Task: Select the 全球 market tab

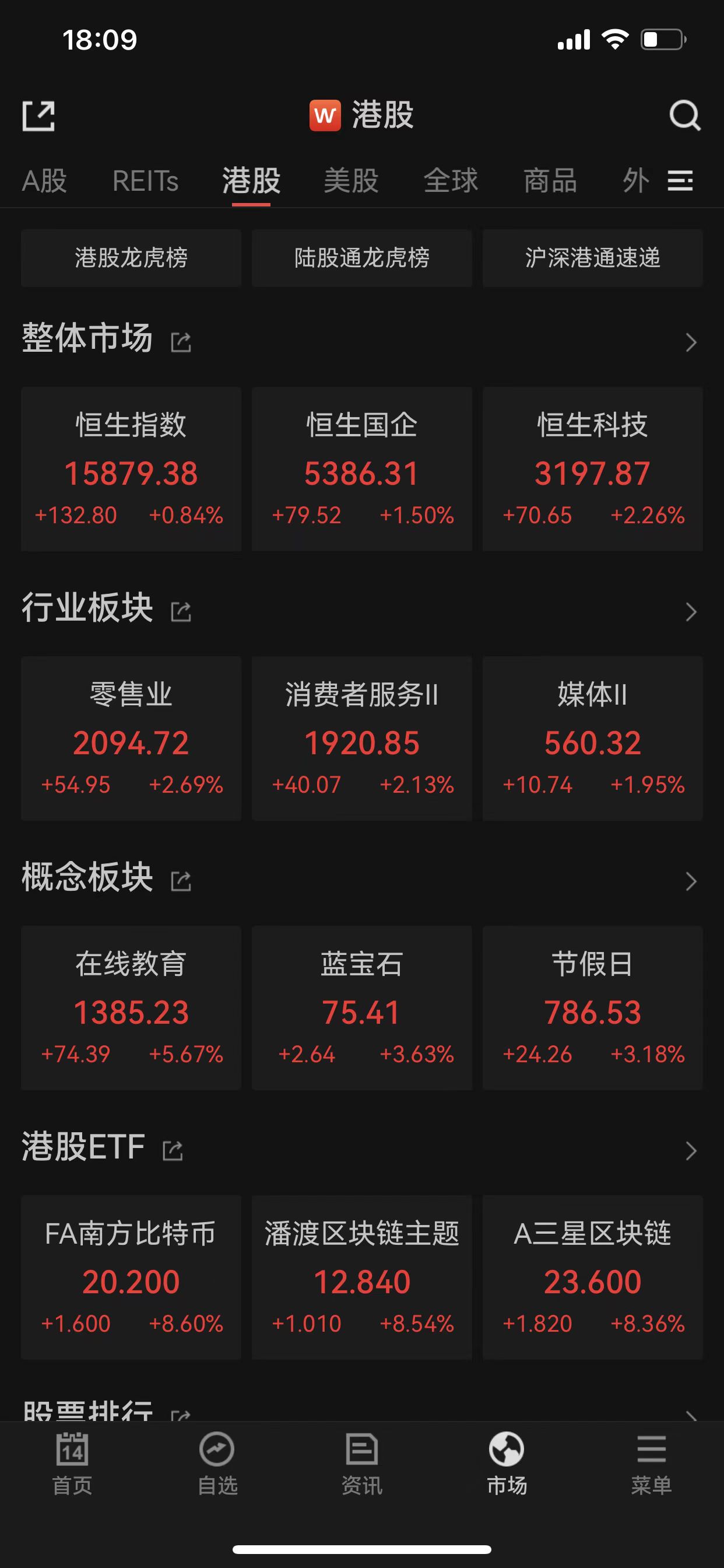Action: coord(451,181)
